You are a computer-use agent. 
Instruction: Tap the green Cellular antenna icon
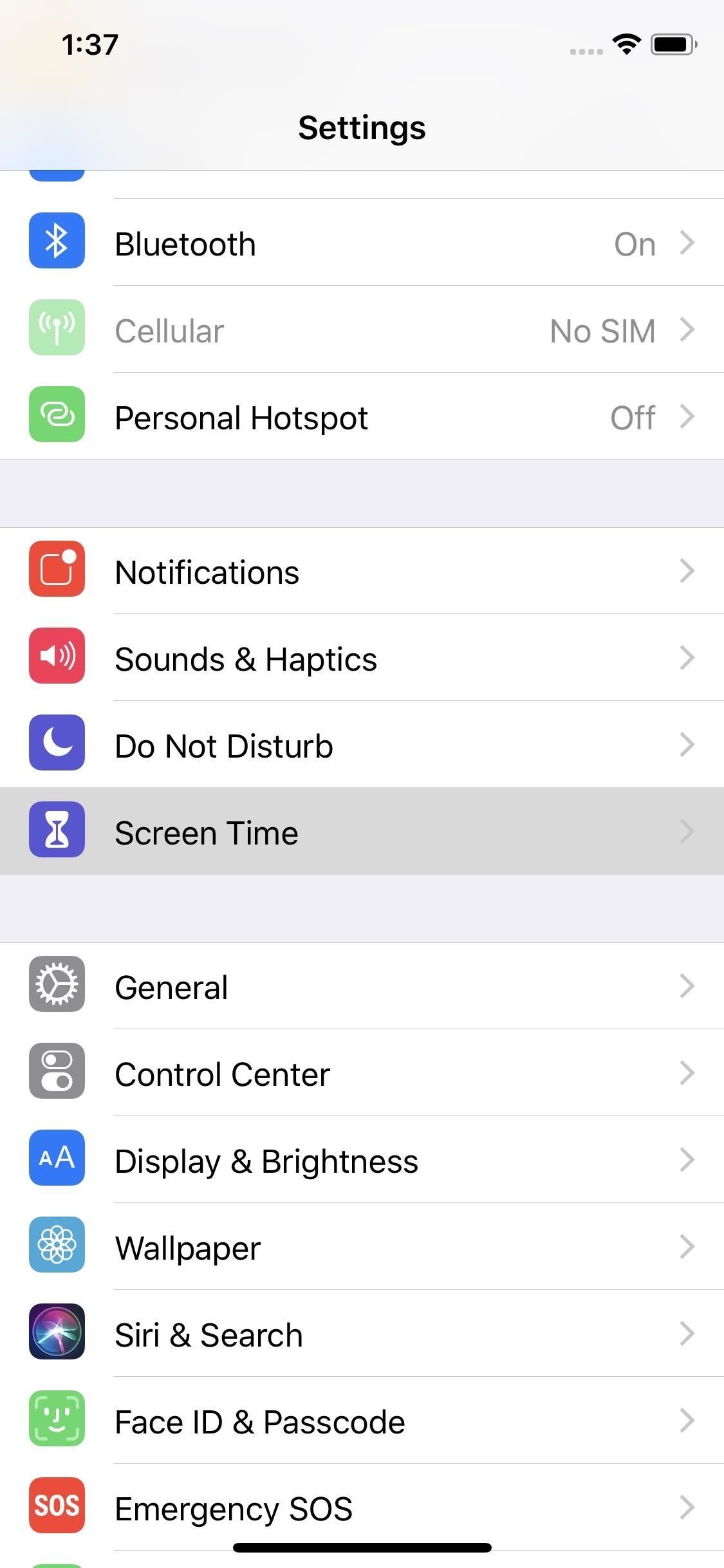[57, 330]
